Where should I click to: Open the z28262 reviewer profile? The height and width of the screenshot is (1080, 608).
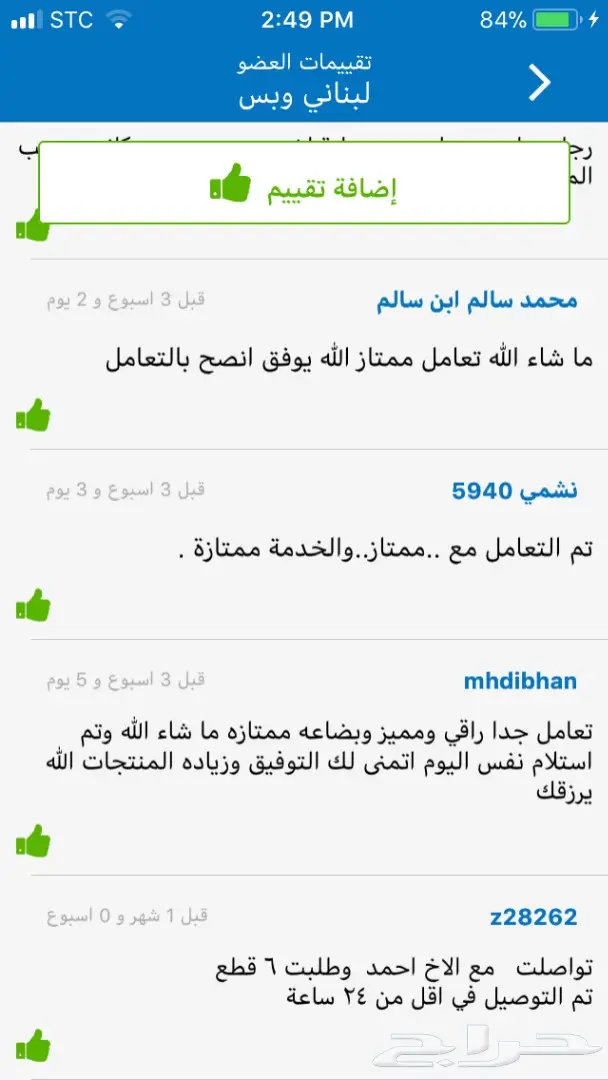[533, 917]
